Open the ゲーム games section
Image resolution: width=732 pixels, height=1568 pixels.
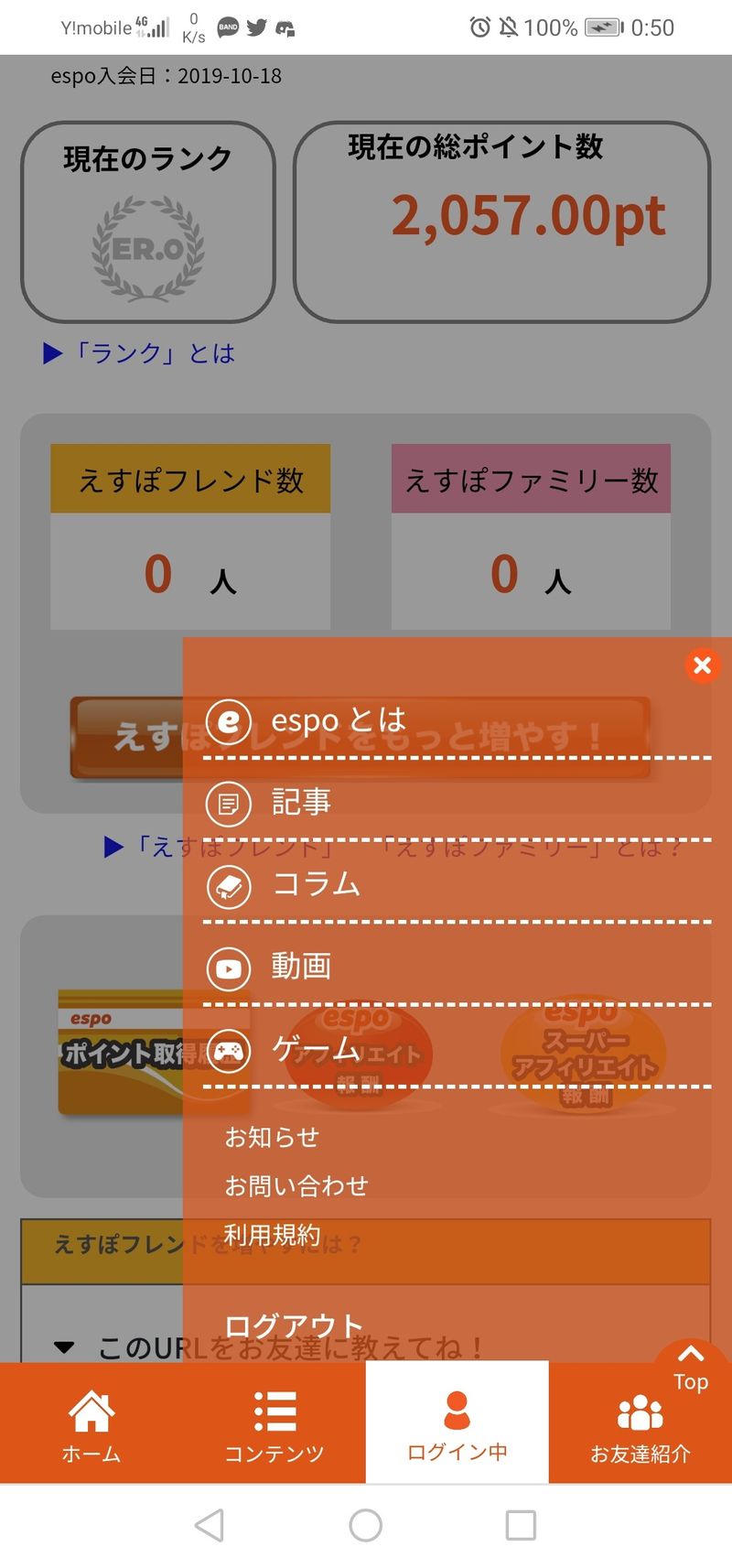(316, 1049)
